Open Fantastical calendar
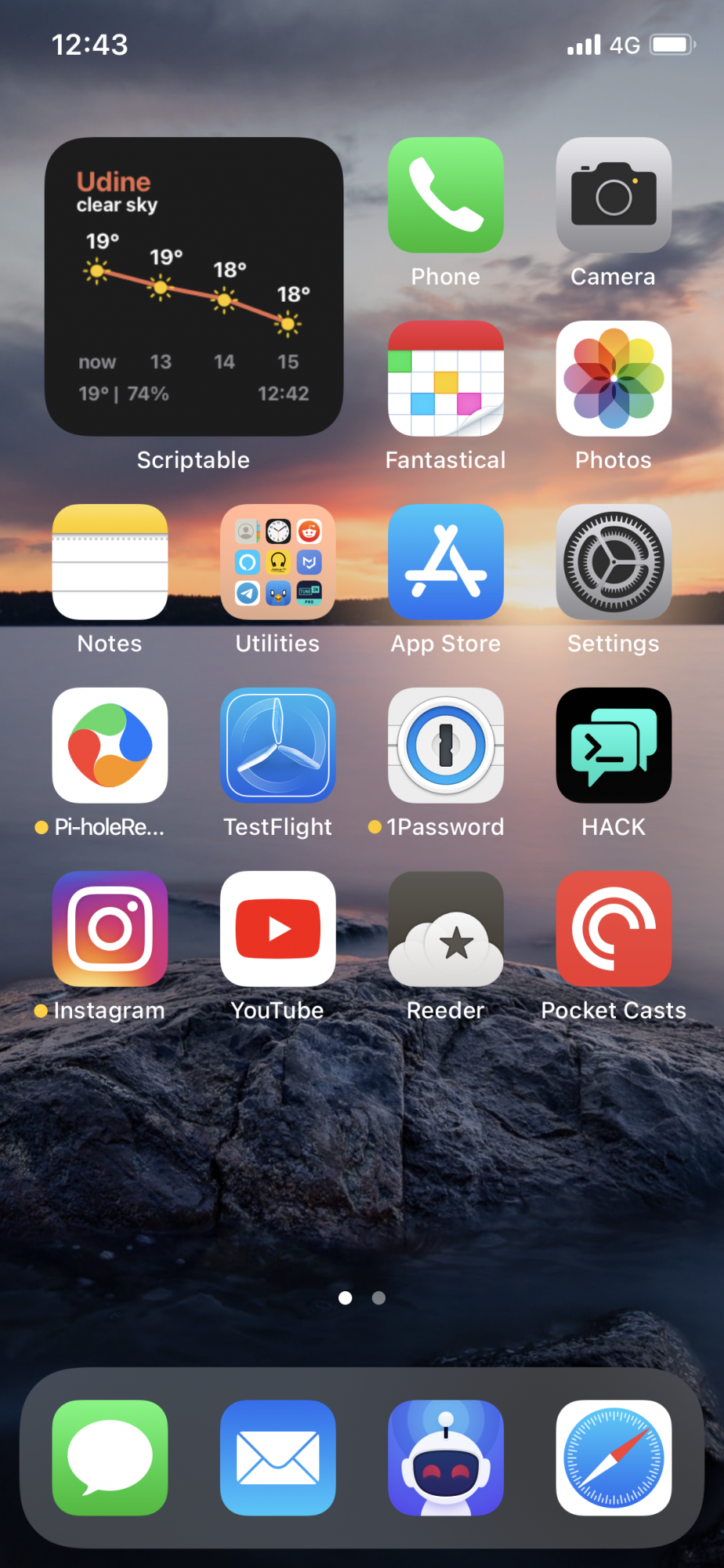The image size is (724, 1568). point(445,379)
